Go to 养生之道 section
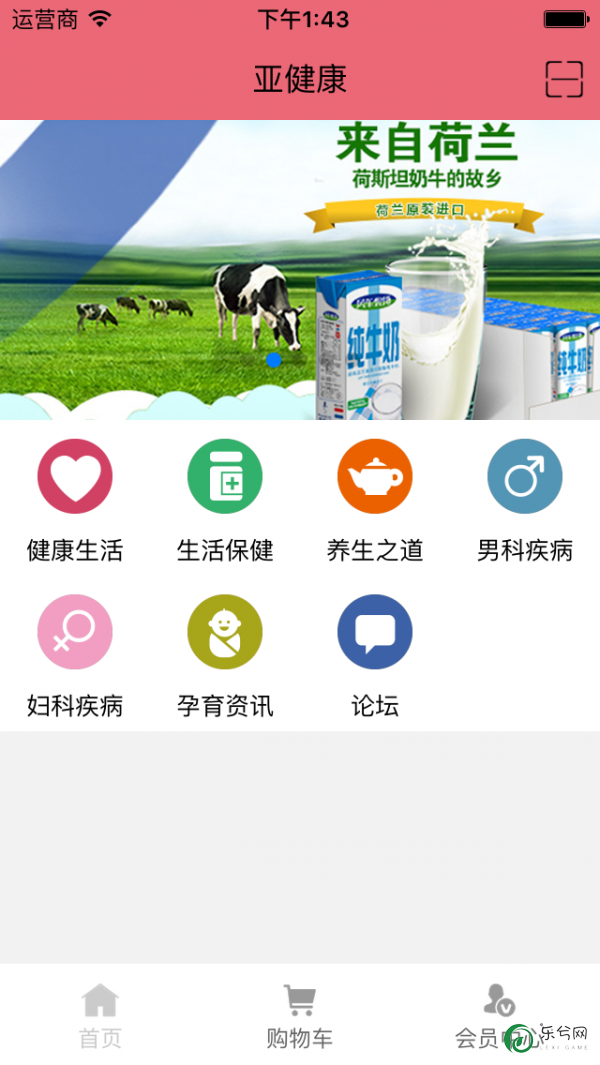This screenshot has width=600, height=1065. pyautogui.click(x=375, y=501)
